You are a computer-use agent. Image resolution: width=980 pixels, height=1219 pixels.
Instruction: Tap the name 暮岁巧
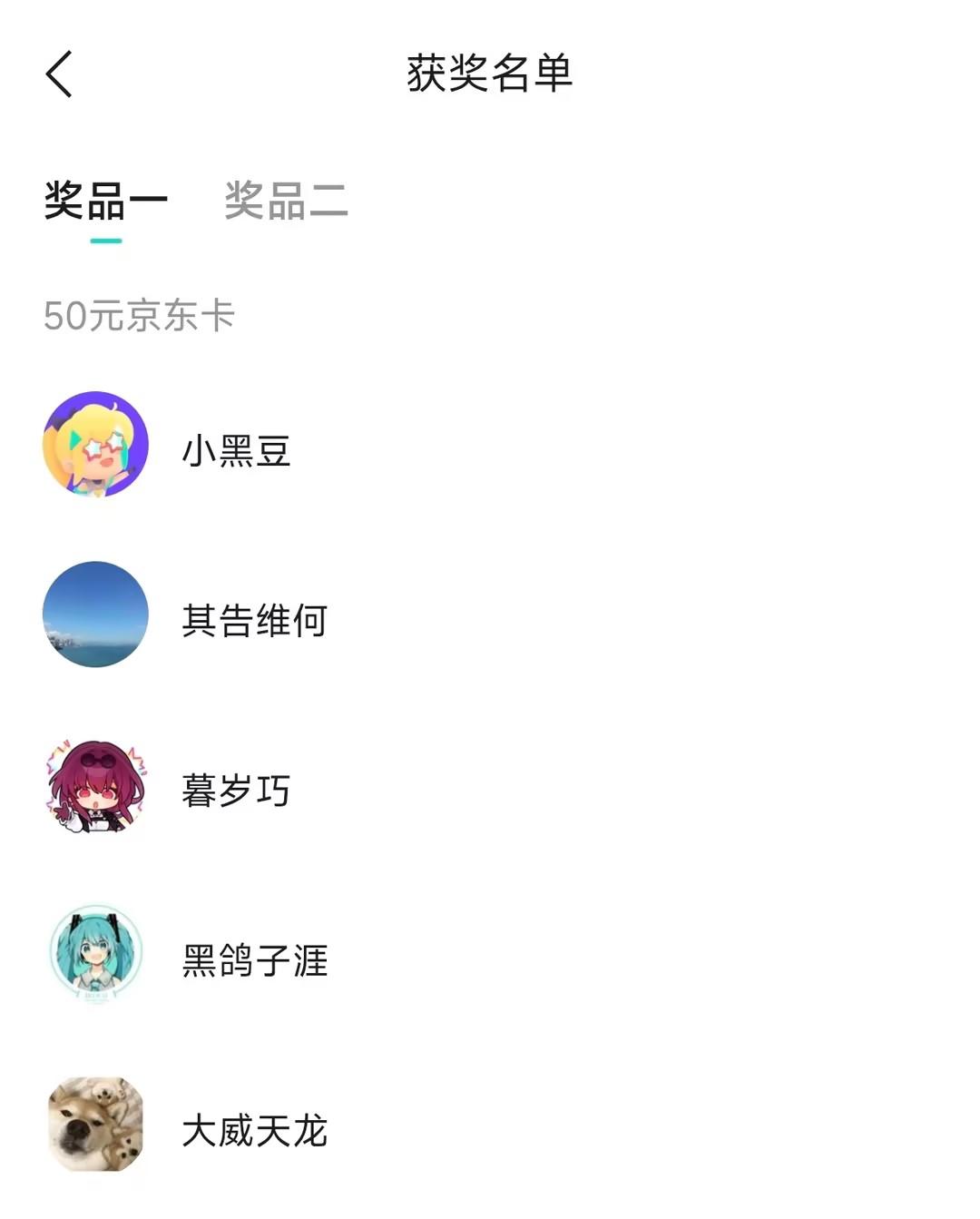pos(236,790)
